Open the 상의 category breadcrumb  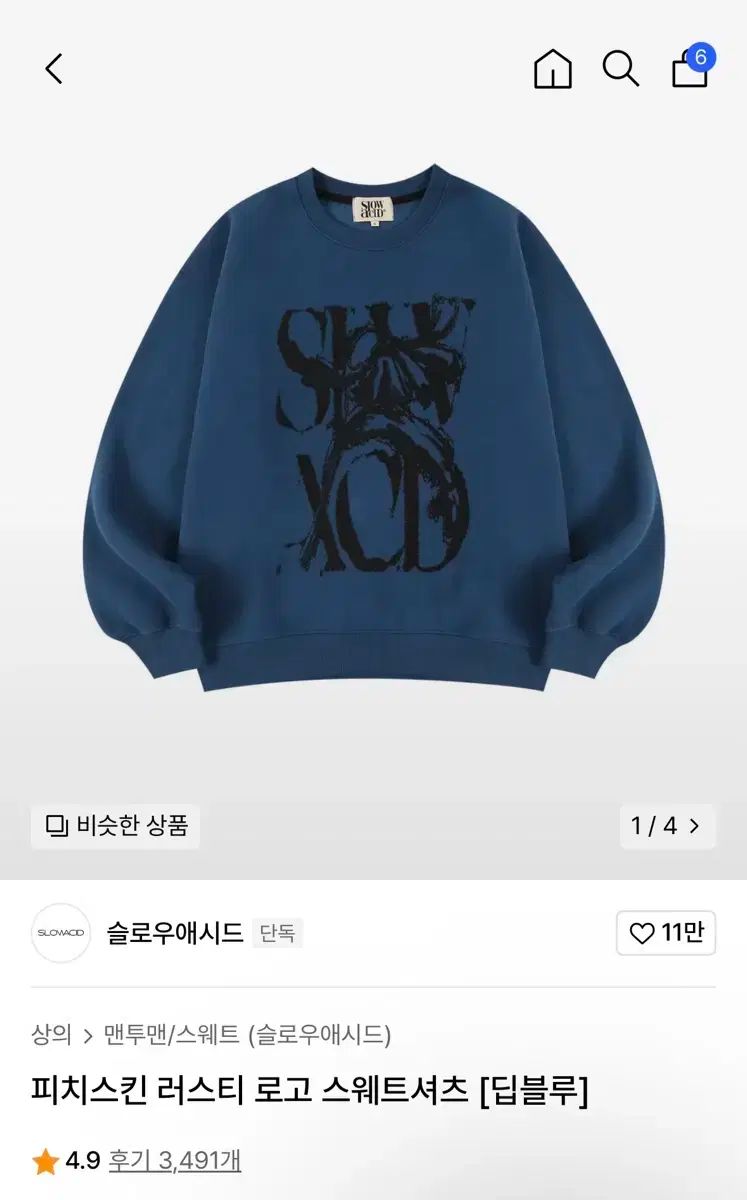click(x=51, y=1034)
